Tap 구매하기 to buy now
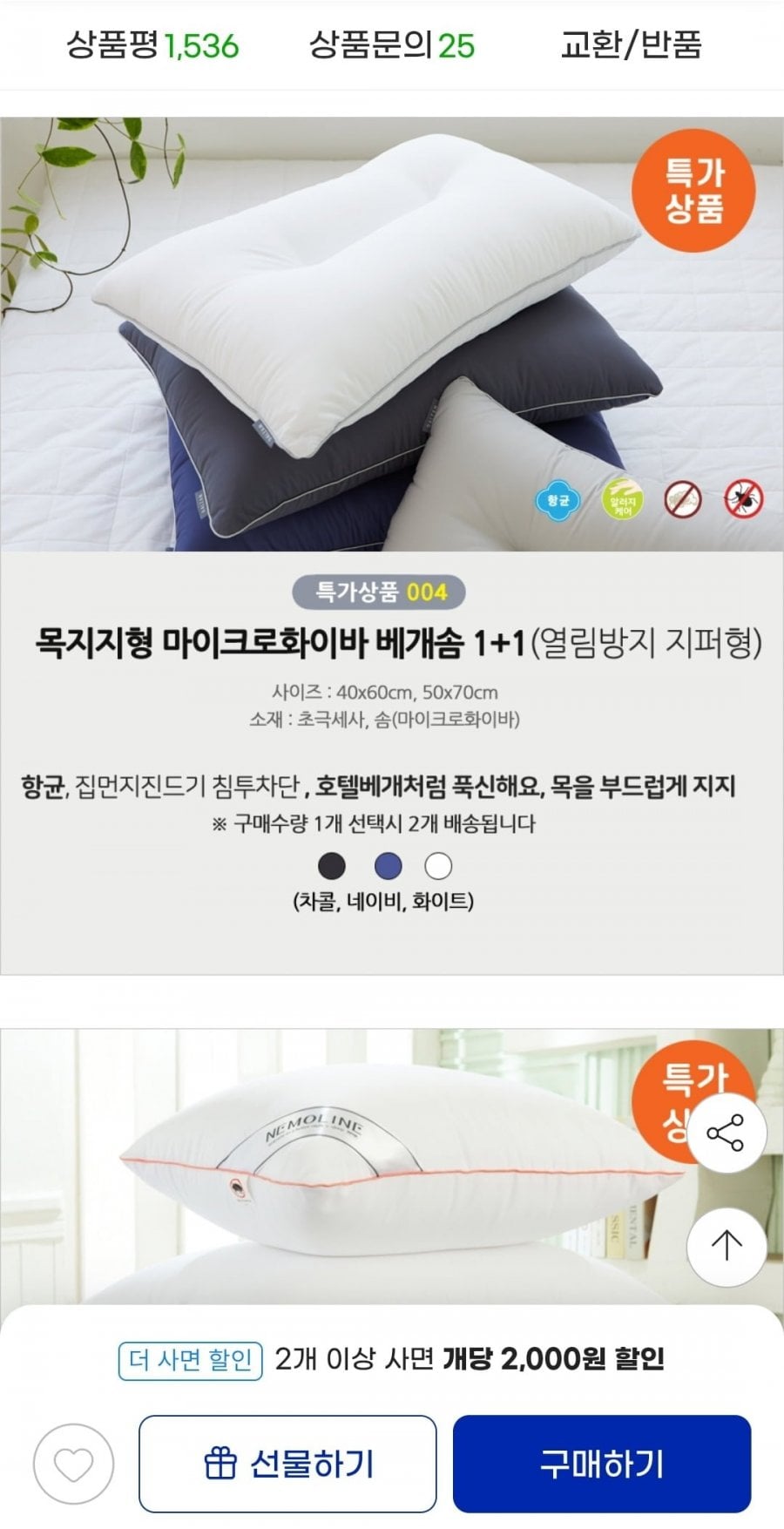This screenshot has width=784, height=1529. pyautogui.click(x=602, y=1464)
